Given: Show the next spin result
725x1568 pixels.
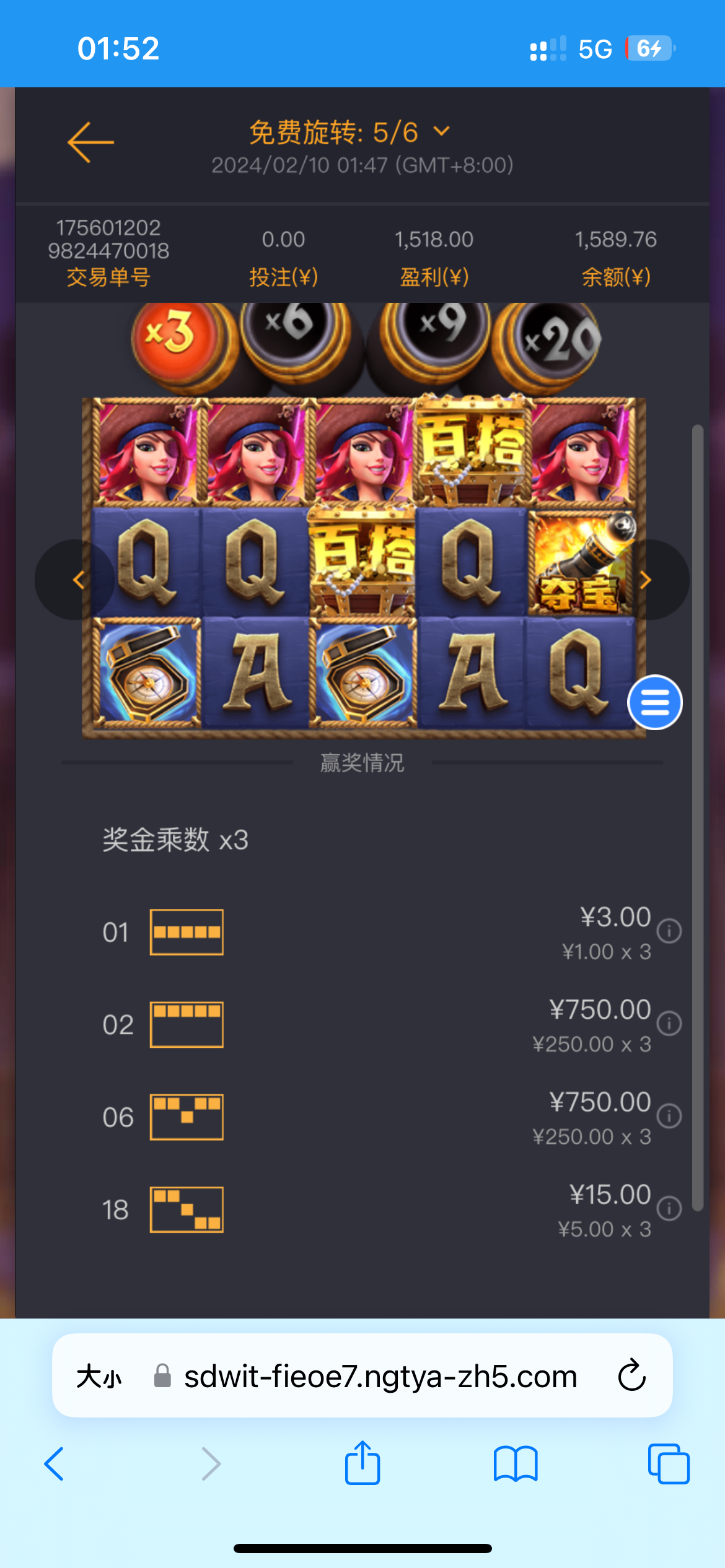Looking at the screenshot, I should 646,580.
